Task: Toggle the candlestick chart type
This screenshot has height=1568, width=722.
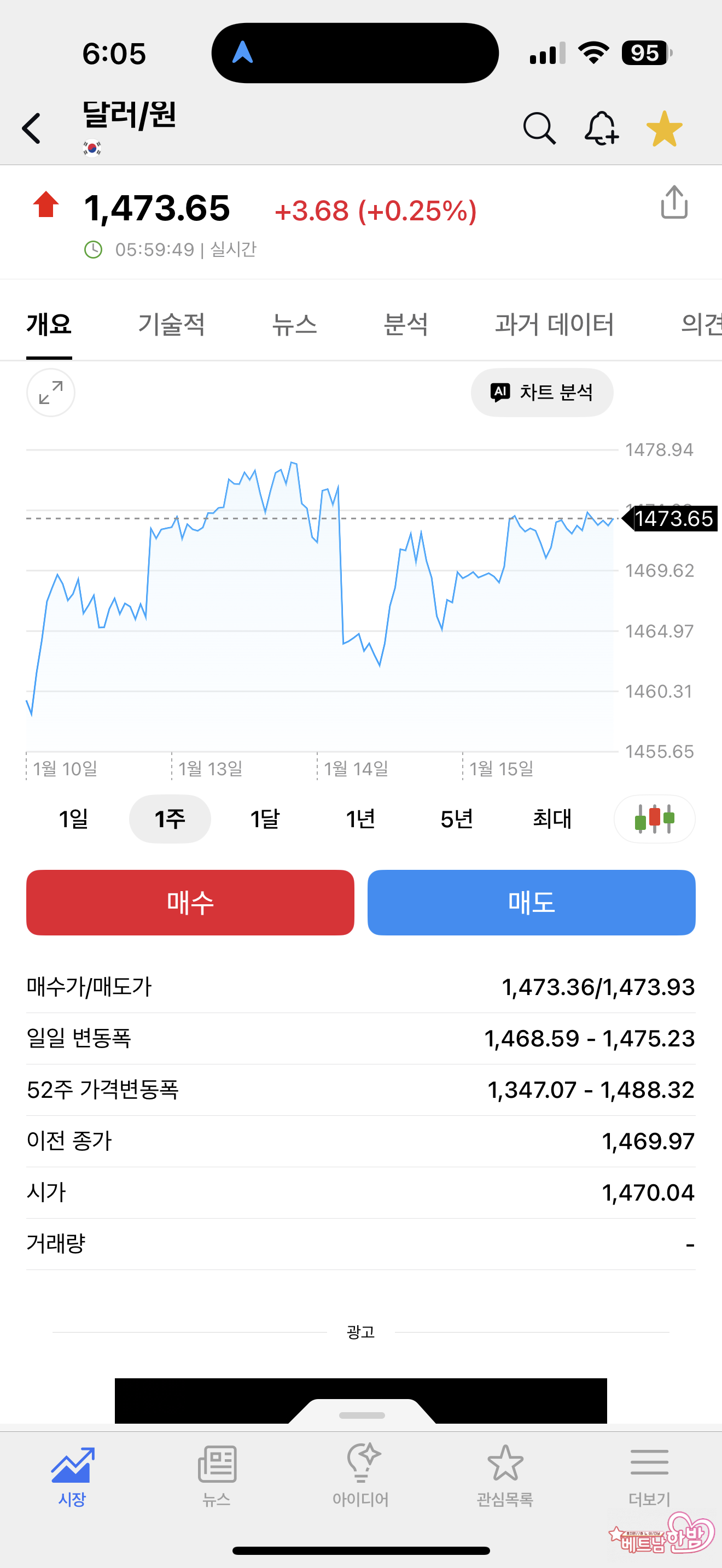Action: coord(654,818)
